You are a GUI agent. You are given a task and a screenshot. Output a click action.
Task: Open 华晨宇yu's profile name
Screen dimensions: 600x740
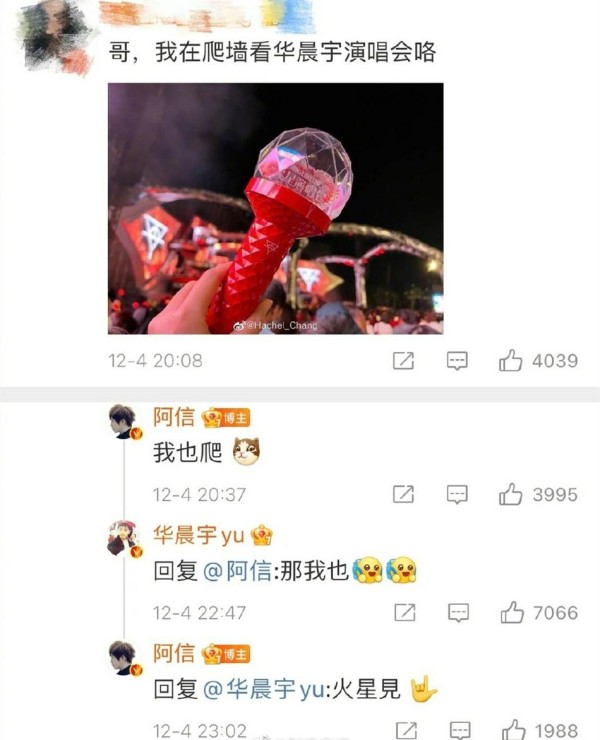pos(198,535)
